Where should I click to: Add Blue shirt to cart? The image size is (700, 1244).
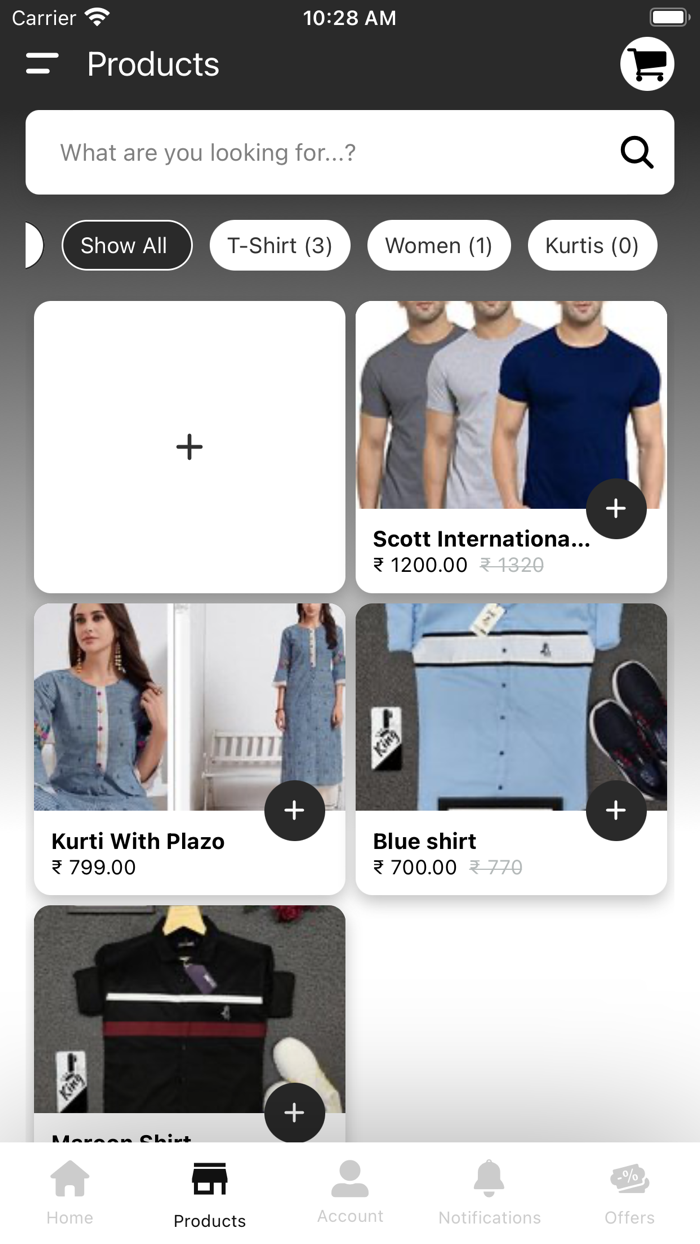616,811
